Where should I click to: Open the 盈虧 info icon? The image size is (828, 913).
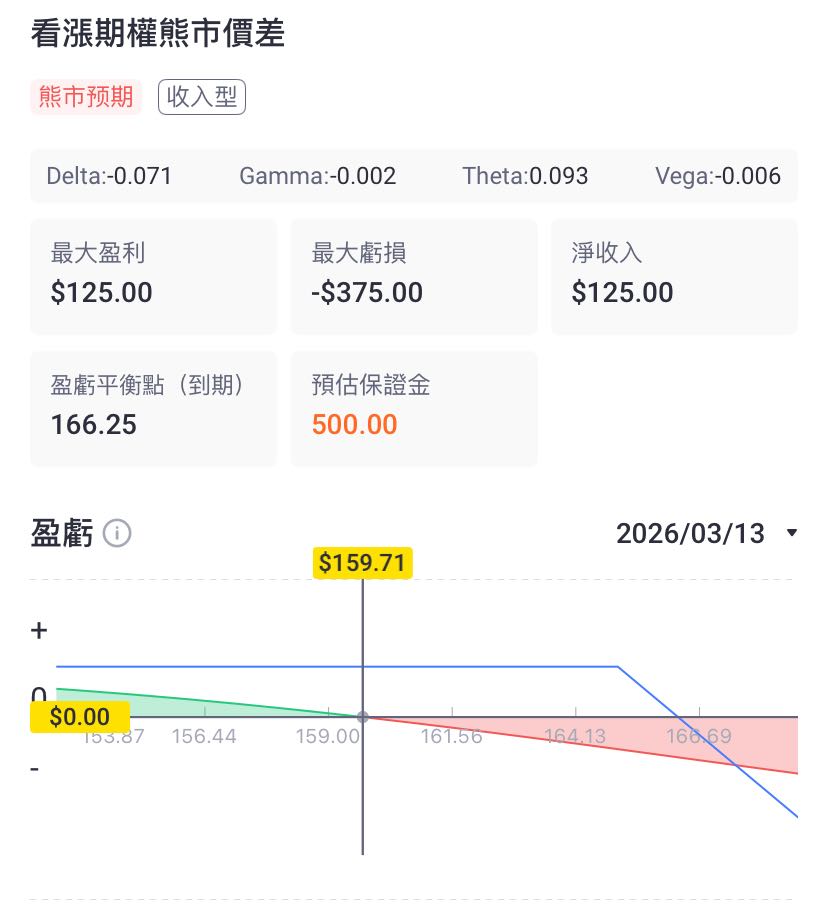117,533
